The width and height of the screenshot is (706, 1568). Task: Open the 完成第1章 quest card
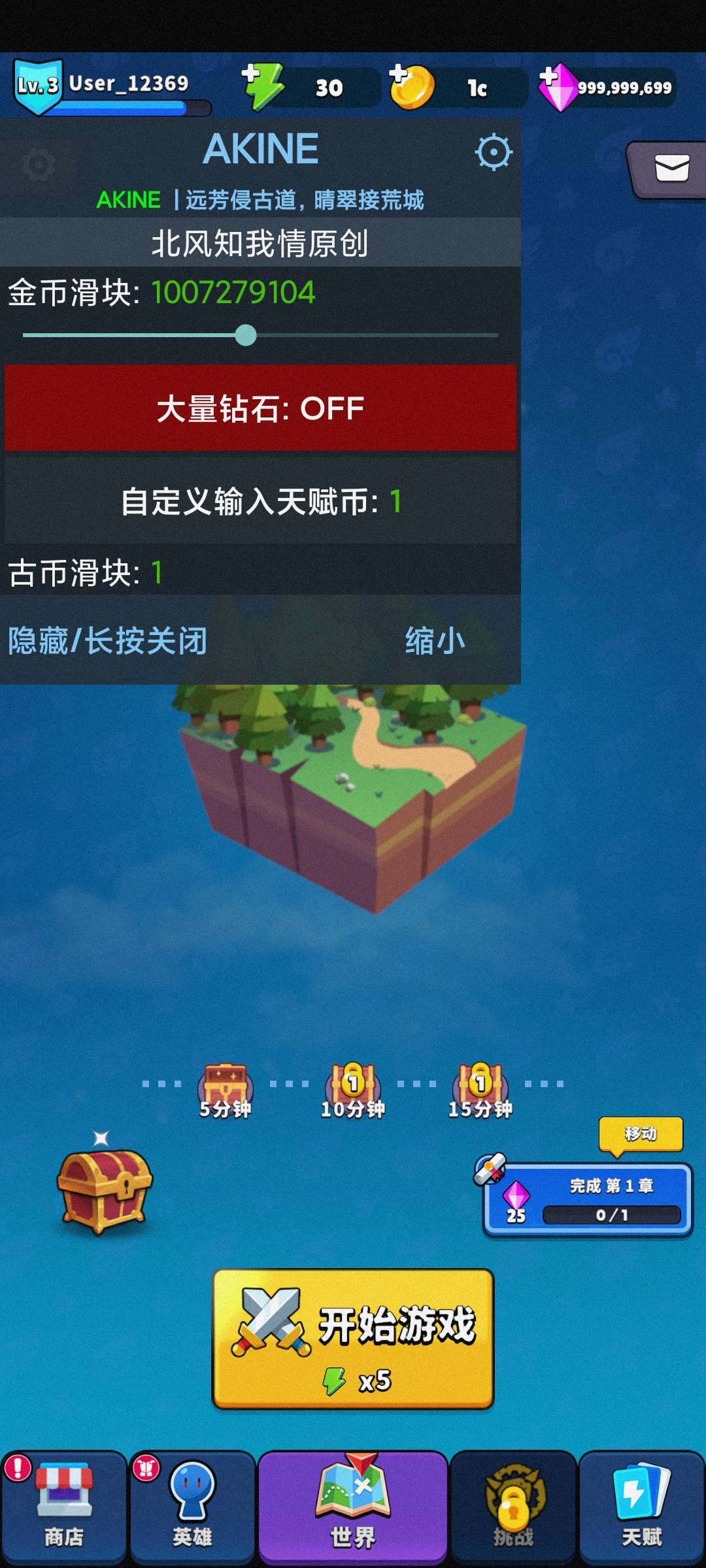pyautogui.click(x=587, y=1200)
